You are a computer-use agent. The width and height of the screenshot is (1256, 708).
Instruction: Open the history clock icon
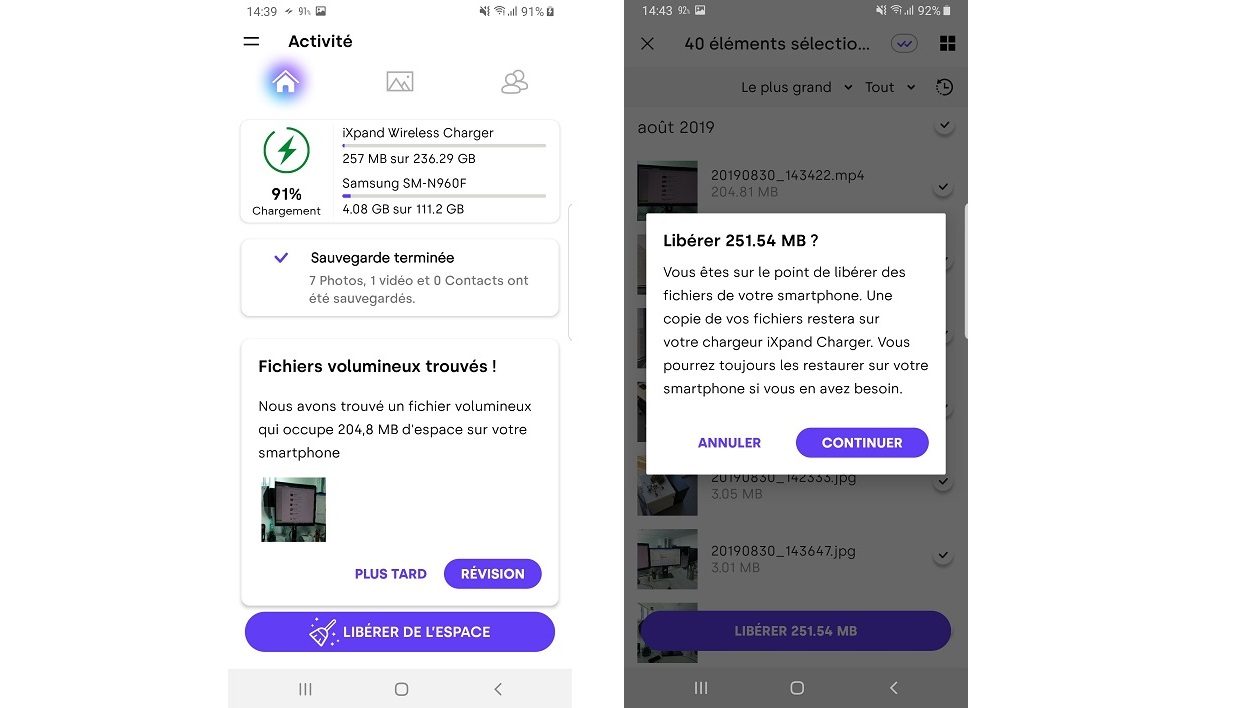click(944, 88)
